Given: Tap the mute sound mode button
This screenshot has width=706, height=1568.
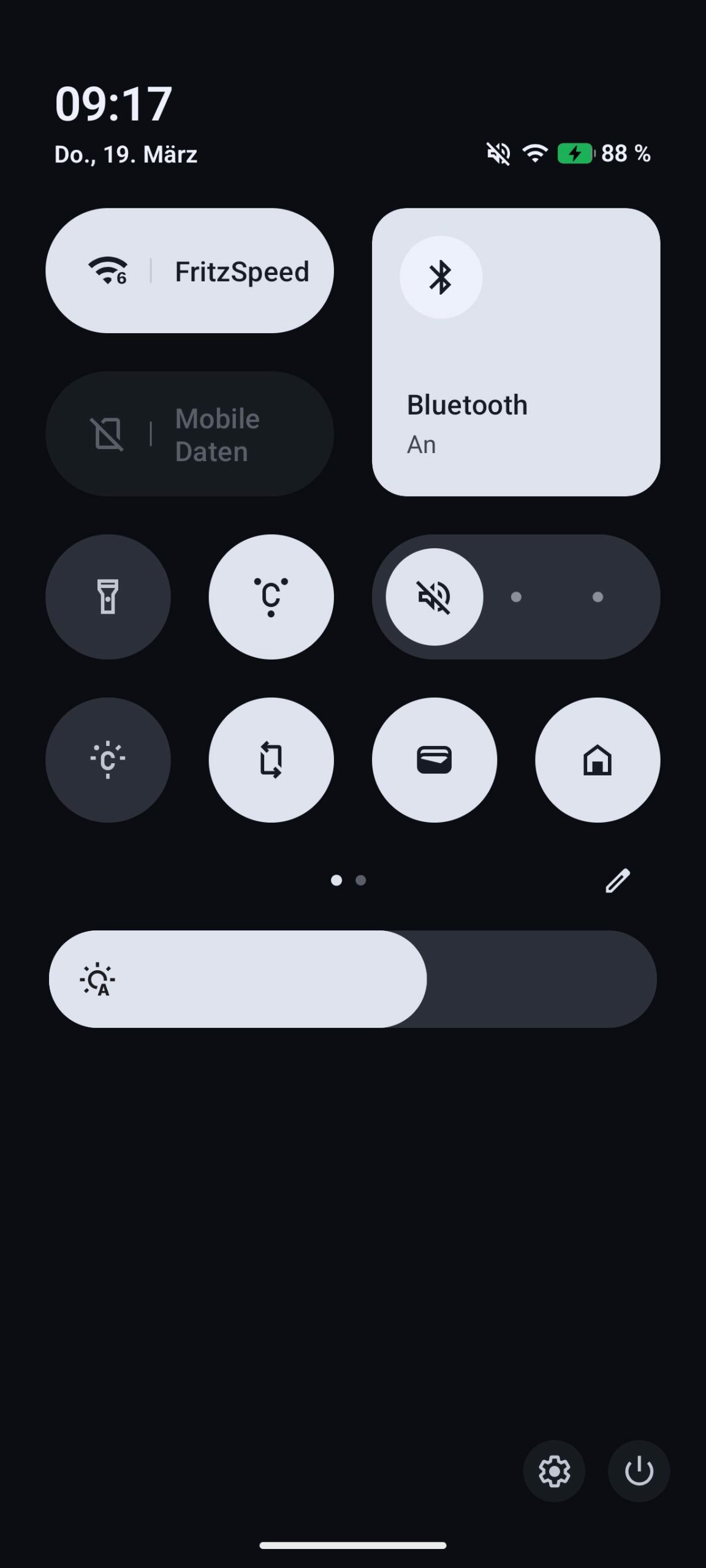Looking at the screenshot, I should click(435, 597).
